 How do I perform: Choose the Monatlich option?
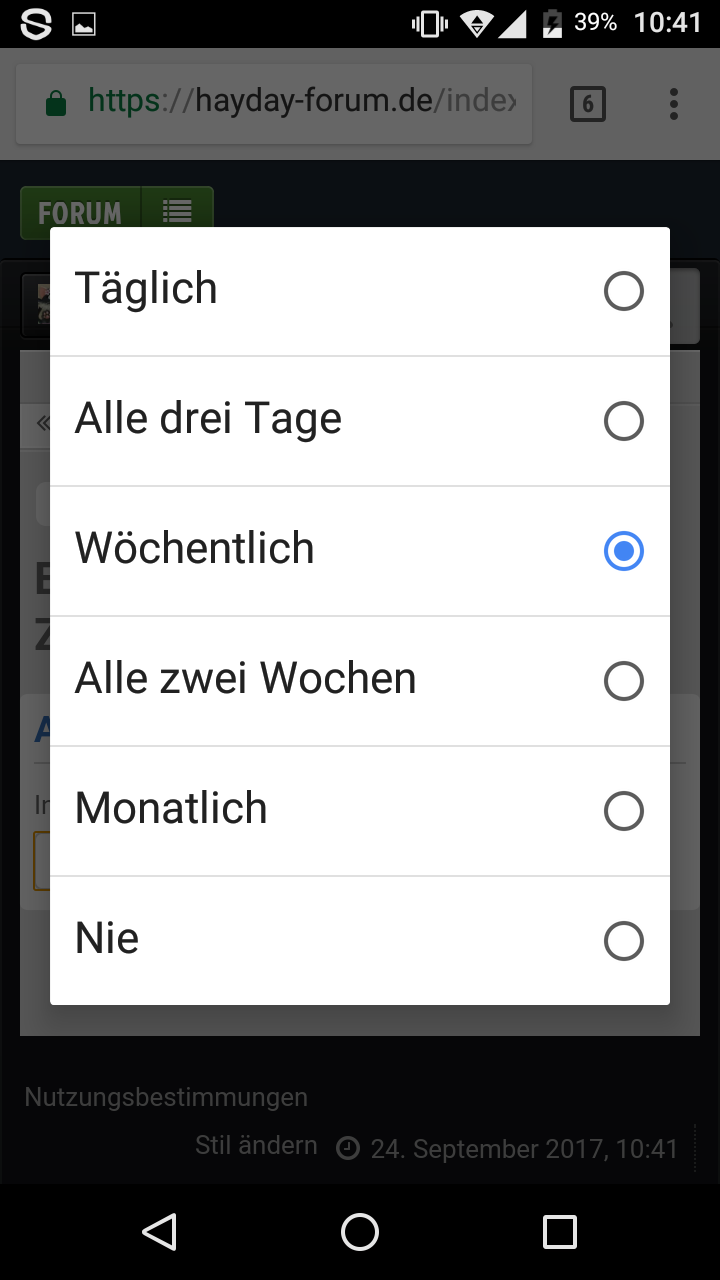click(360, 811)
